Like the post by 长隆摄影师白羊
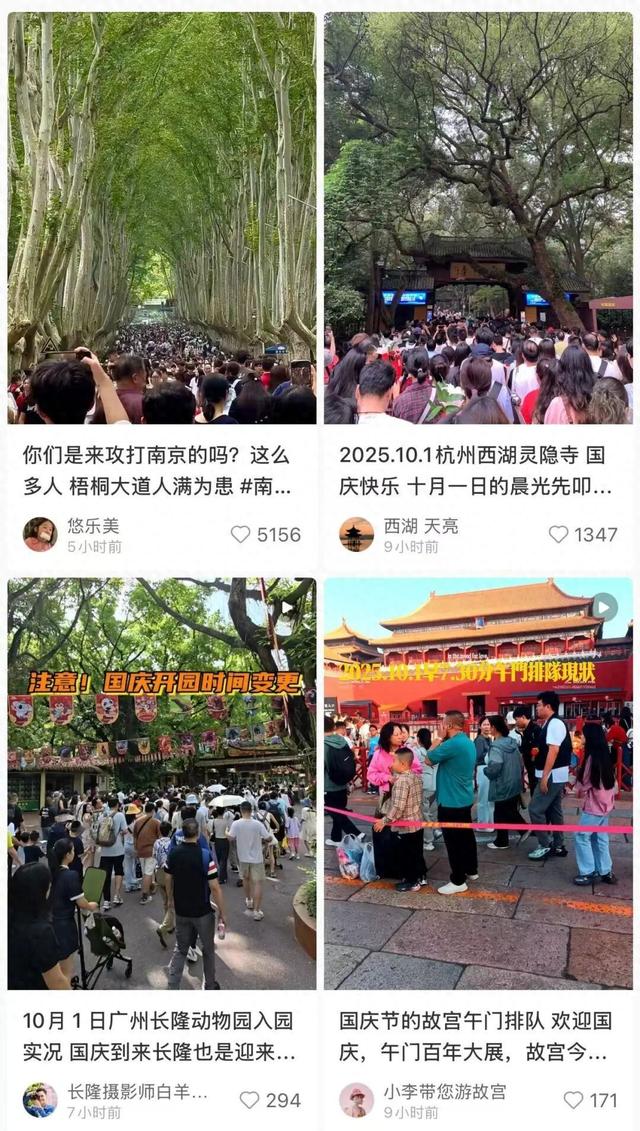This screenshot has width=640, height=1131. (250, 1100)
